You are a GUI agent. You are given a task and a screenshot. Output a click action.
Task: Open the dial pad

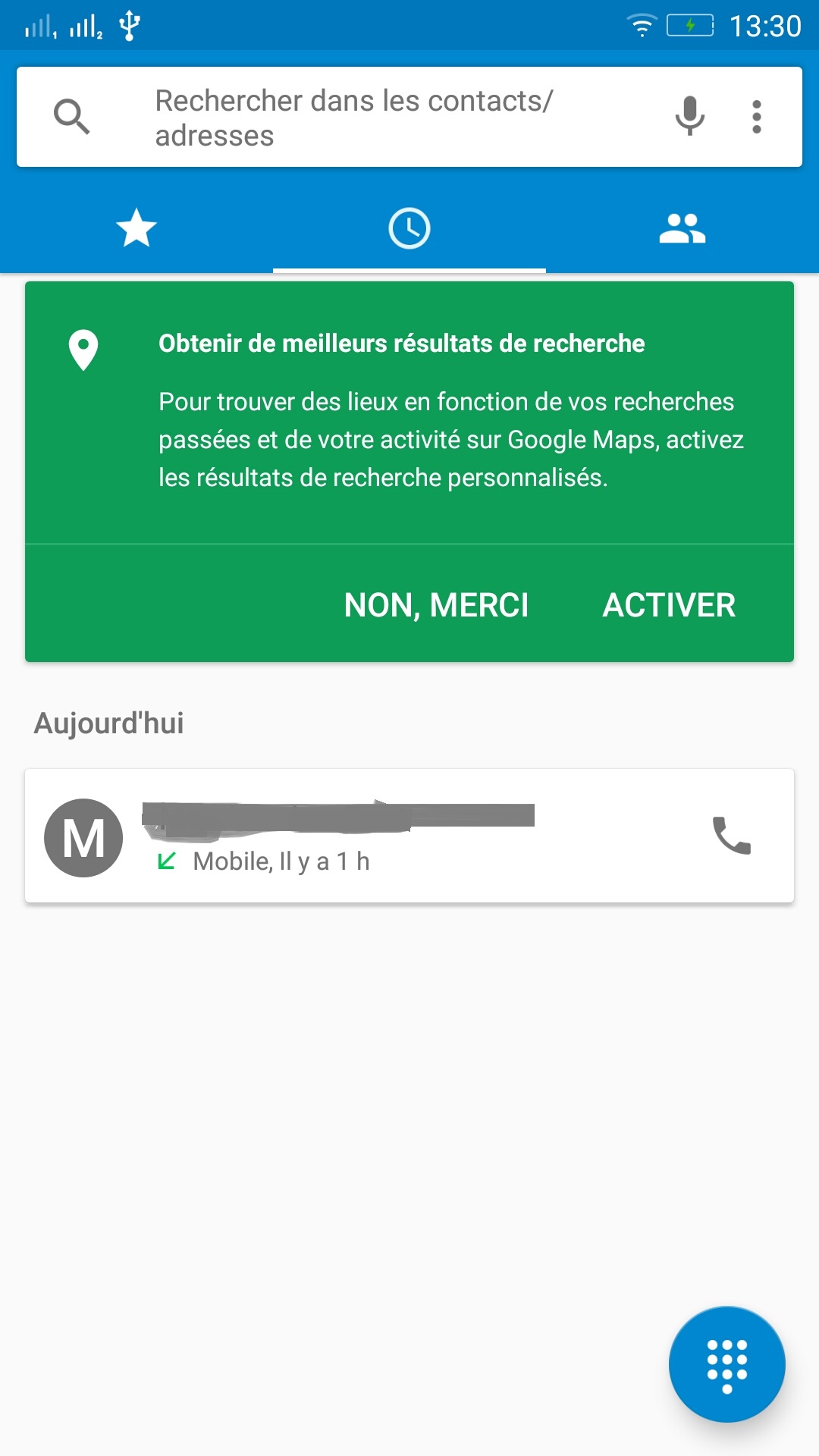726,1363
